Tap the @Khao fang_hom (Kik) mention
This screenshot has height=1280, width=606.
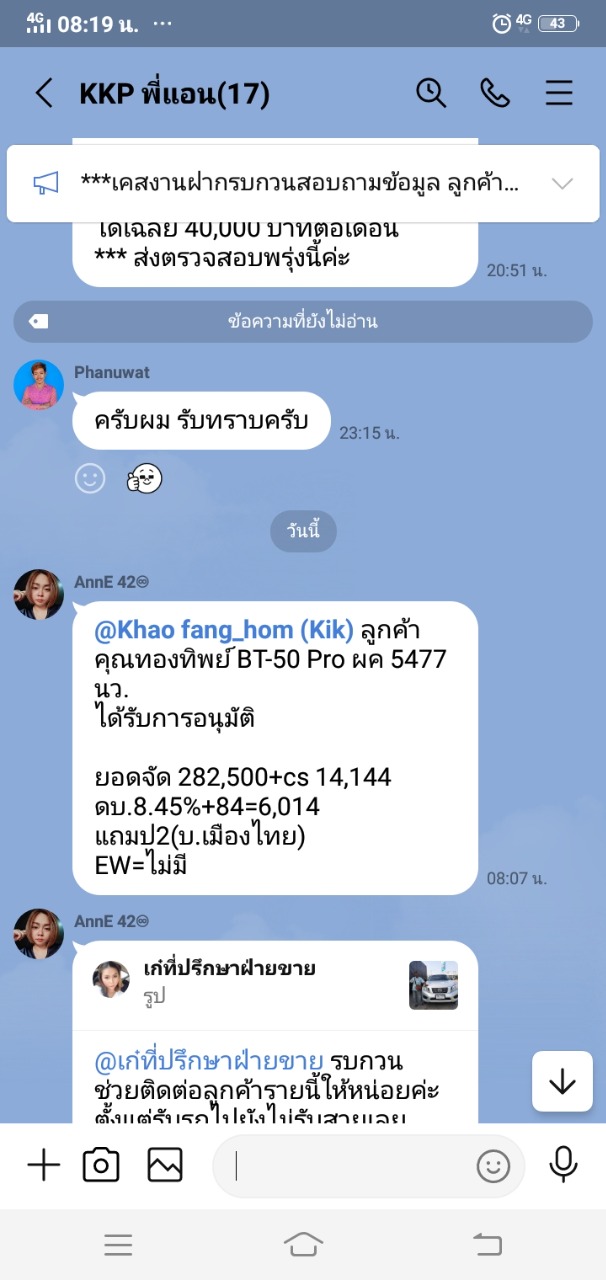pyautogui.click(x=224, y=630)
